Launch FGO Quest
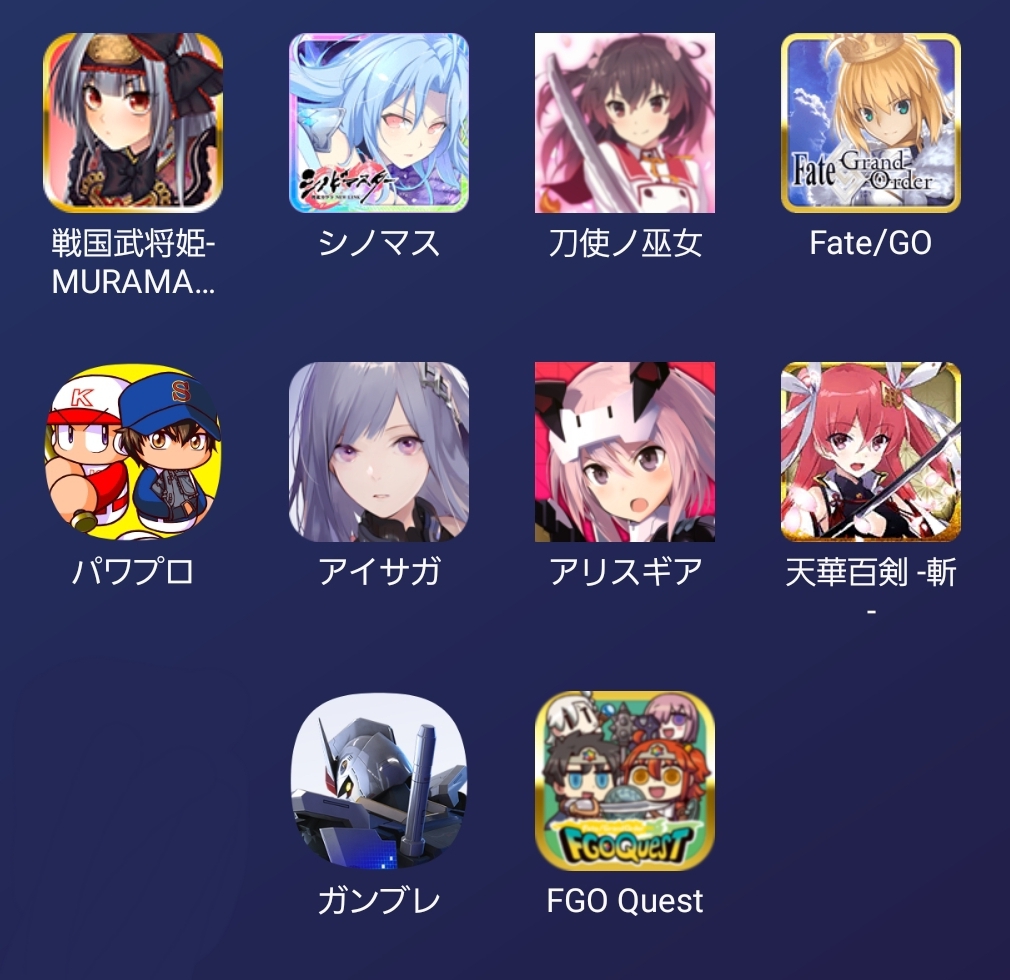 tap(625, 780)
